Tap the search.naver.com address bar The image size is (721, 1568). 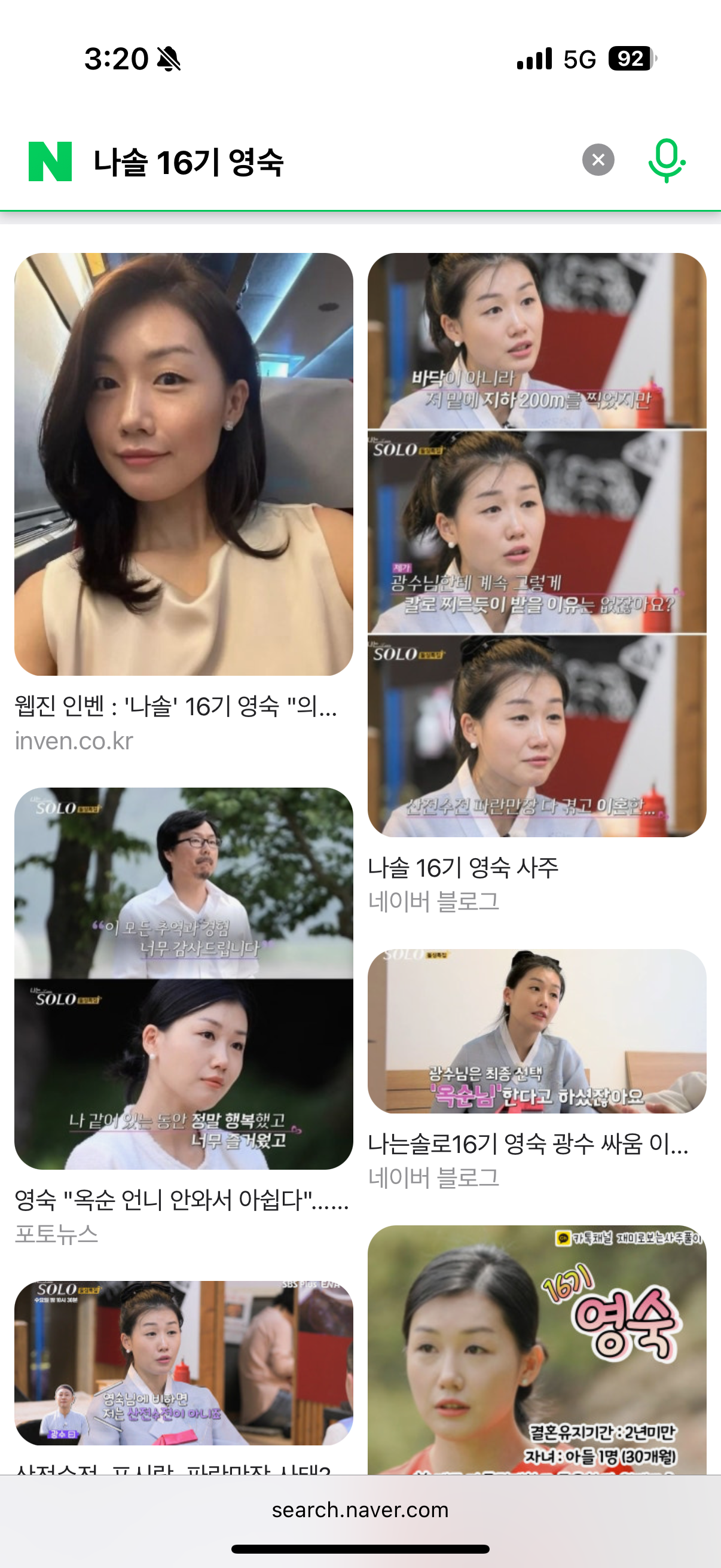coord(360,1509)
